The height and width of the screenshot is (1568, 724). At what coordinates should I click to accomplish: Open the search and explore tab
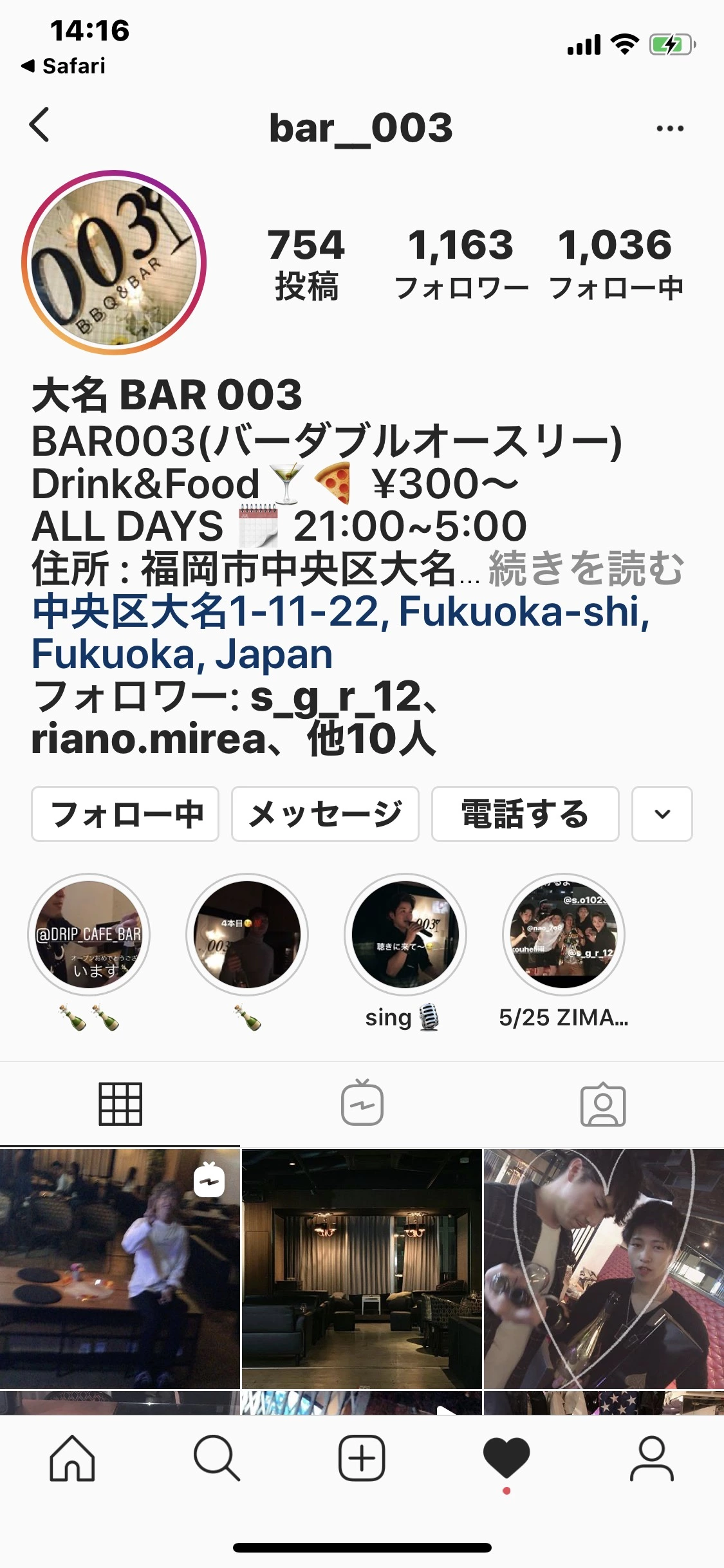coord(217,1459)
